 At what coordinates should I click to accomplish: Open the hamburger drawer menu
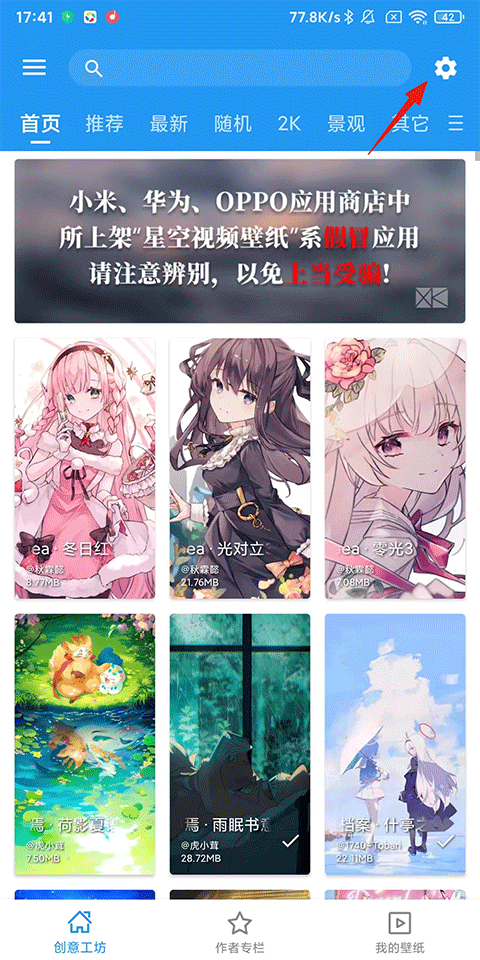(x=34, y=67)
